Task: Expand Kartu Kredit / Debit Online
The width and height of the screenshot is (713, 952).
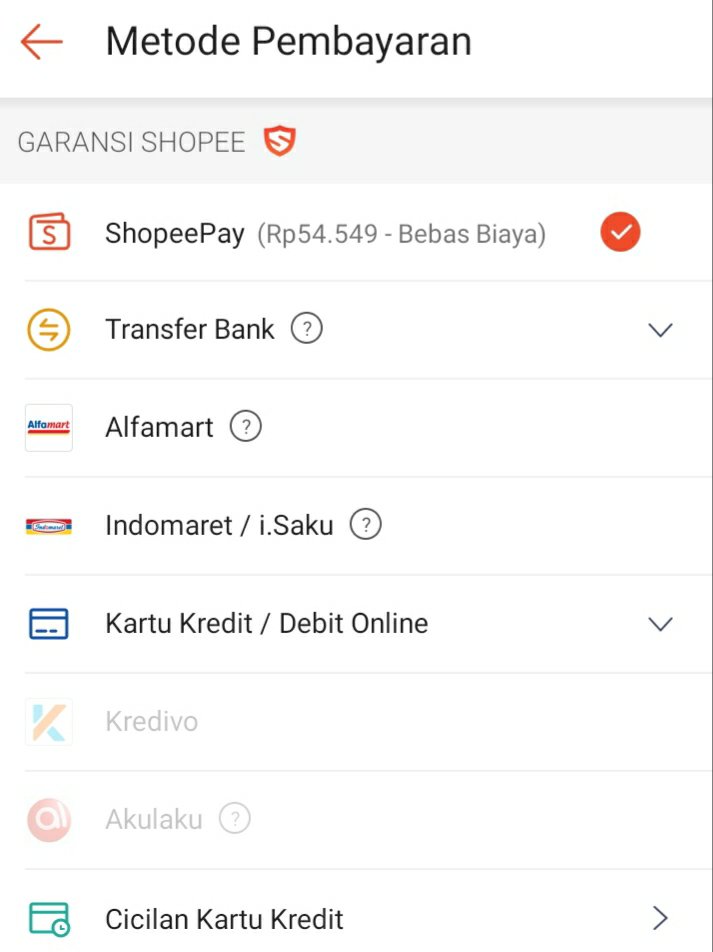Action: 660,624
